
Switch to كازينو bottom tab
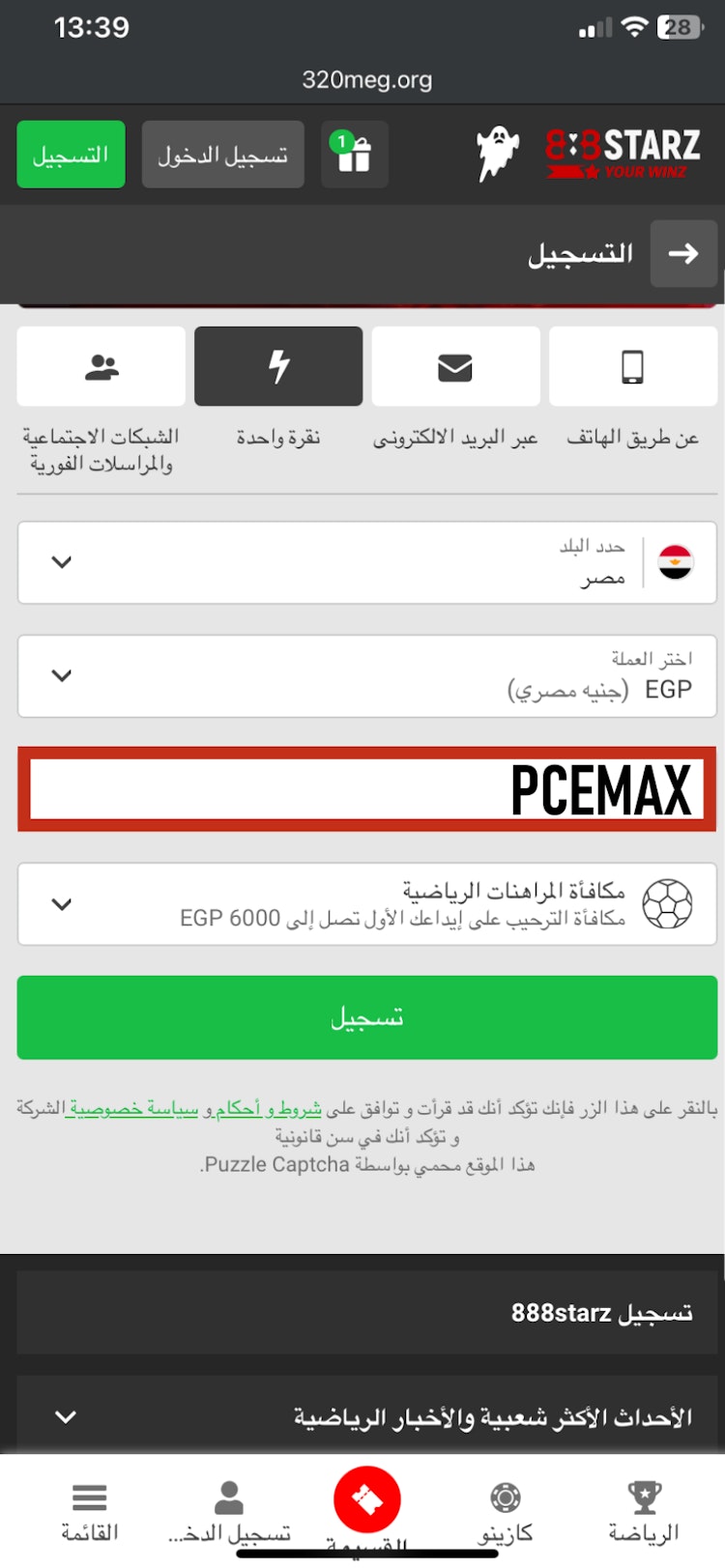(x=505, y=1511)
